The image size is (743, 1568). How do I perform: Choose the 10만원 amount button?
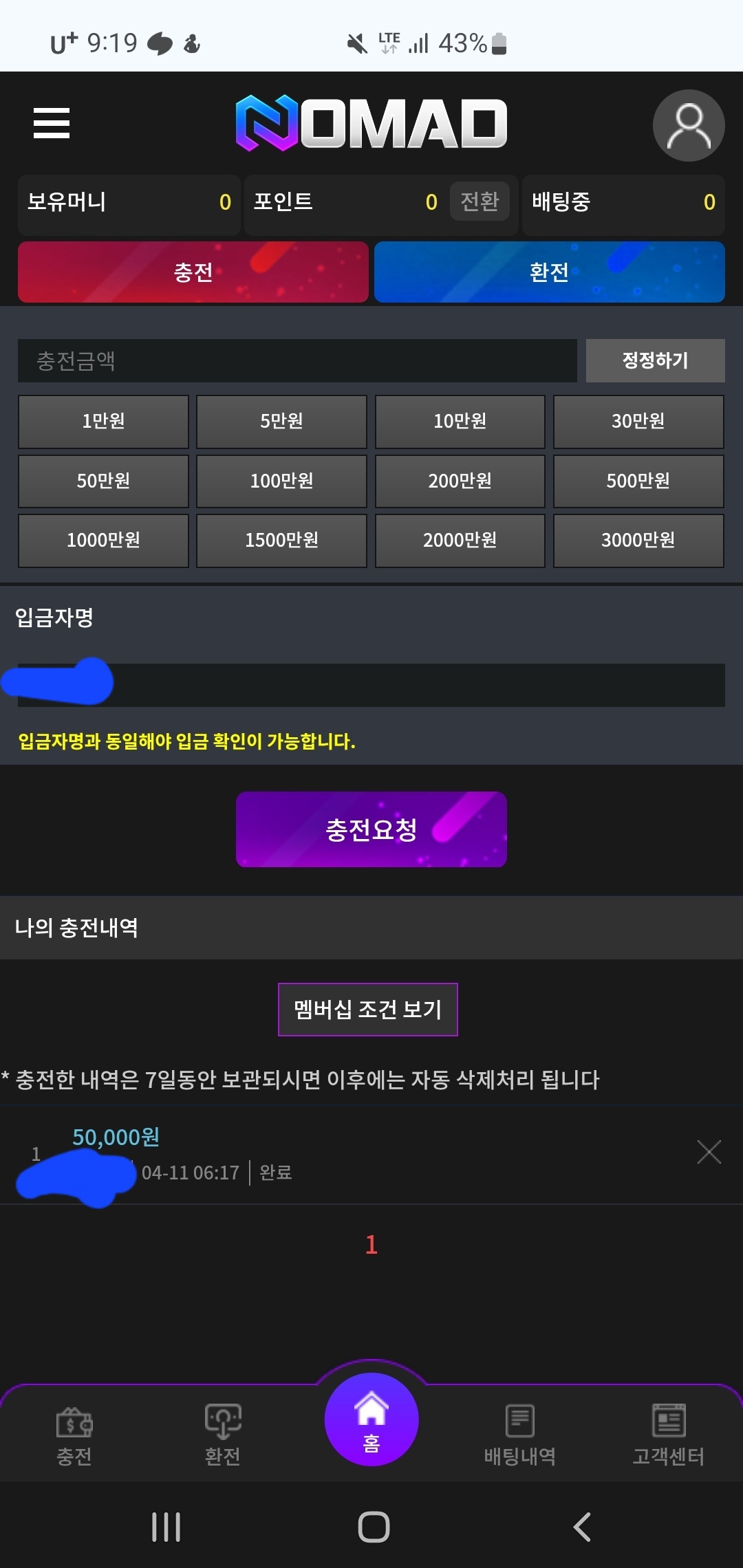(x=460, y=421)
